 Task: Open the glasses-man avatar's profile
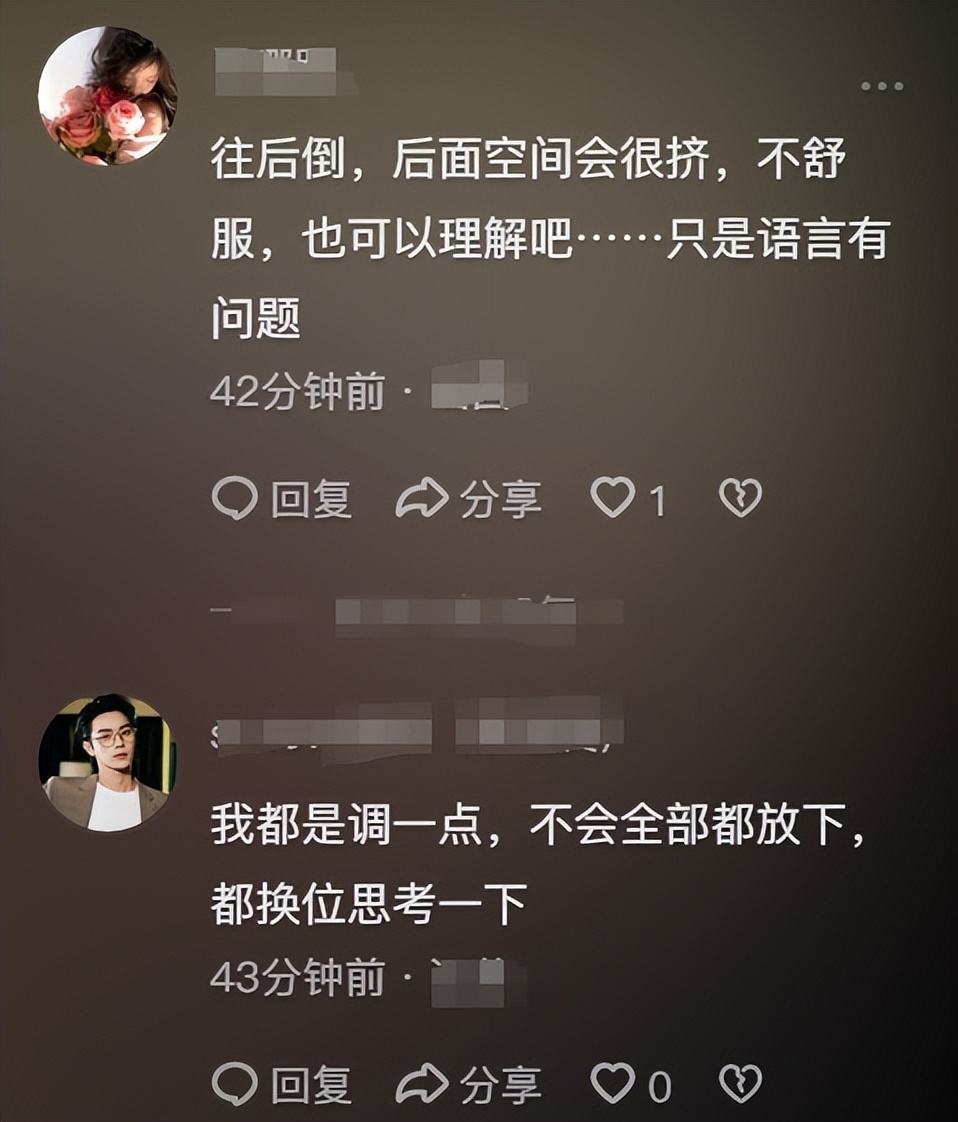pos(107,762)
